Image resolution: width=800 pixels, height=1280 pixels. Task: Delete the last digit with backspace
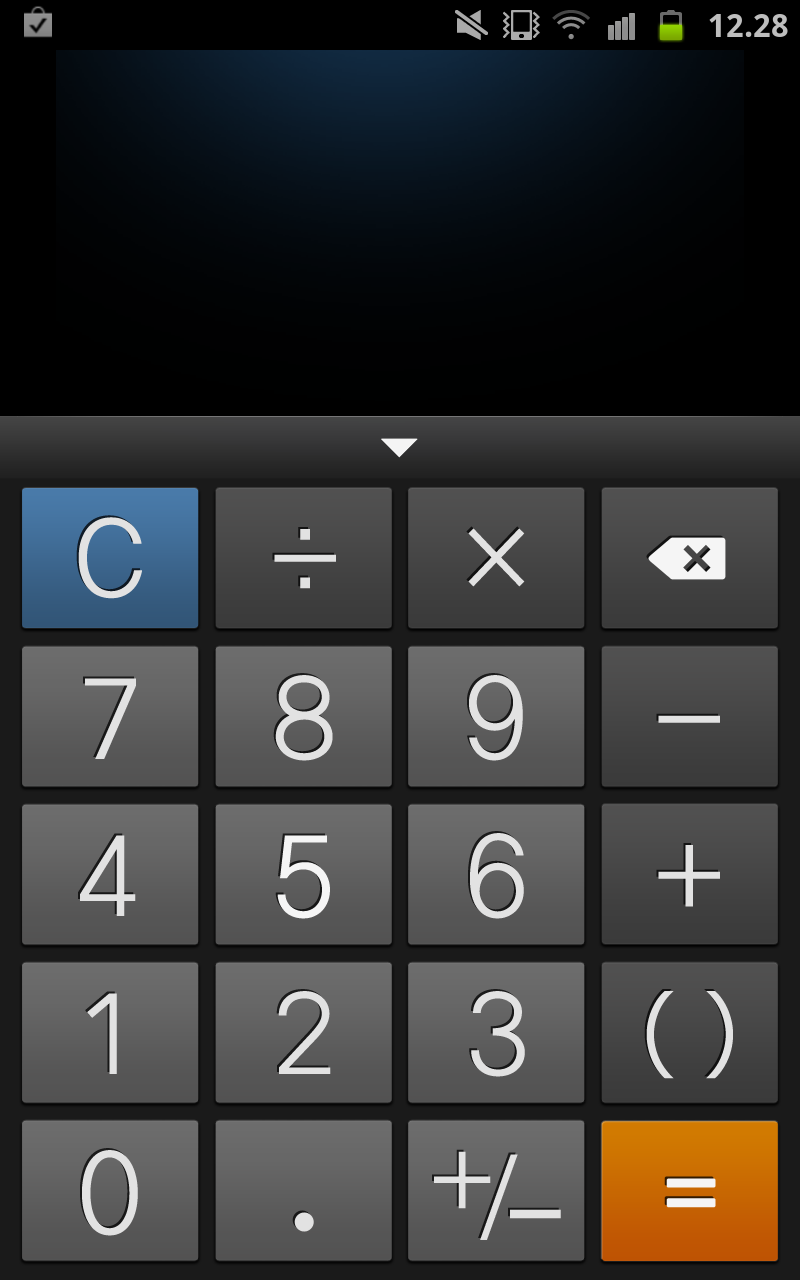689,558
